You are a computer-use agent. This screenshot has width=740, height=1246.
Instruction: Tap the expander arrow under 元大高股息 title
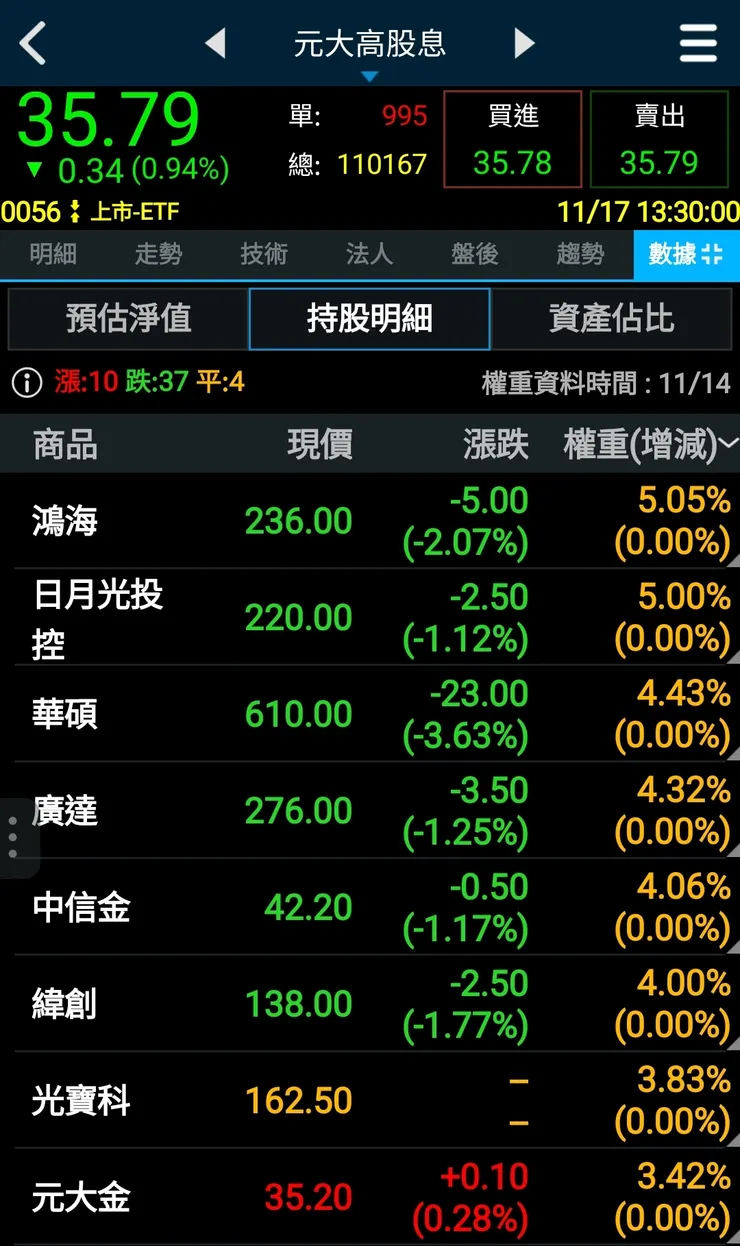pyautogui.click(x=369, y=74)
